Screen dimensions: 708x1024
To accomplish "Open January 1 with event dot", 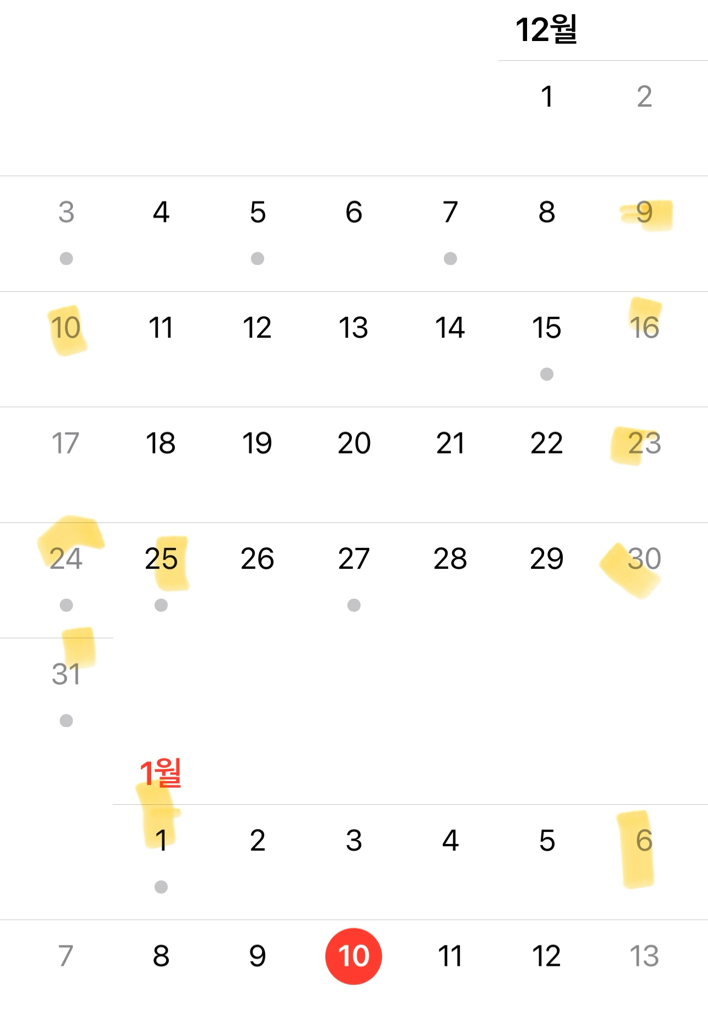I will pyautogui.click(x=161, y=841).
